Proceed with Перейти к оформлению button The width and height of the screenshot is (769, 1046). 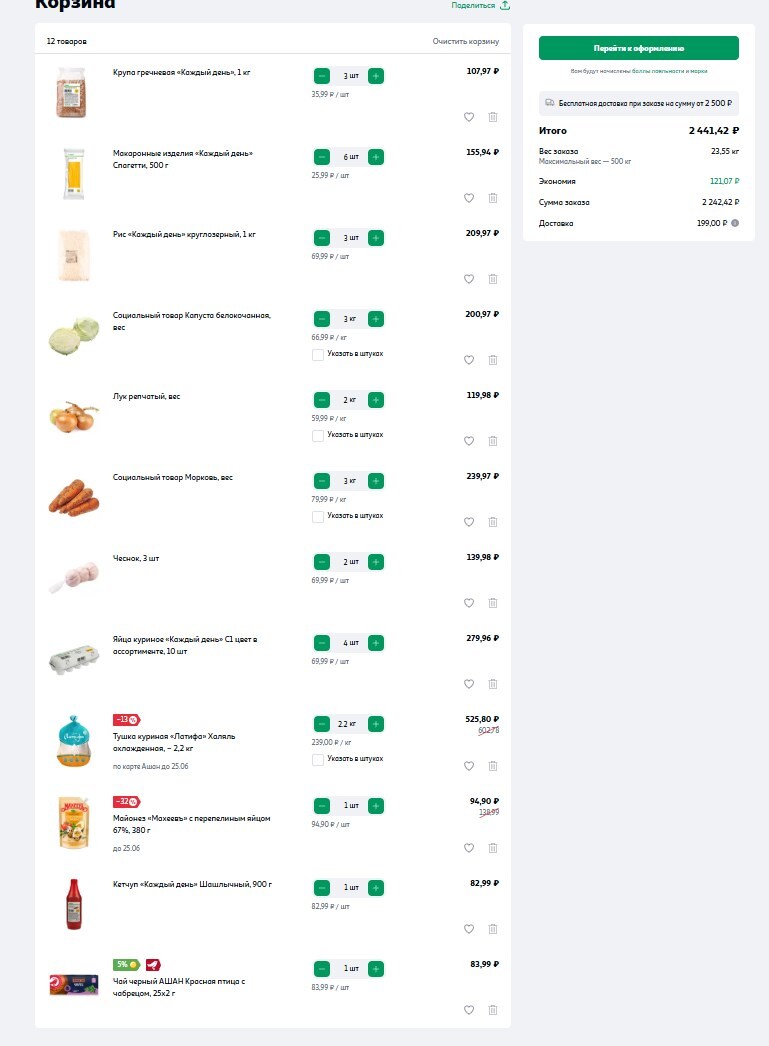click(x=638, y=48)
